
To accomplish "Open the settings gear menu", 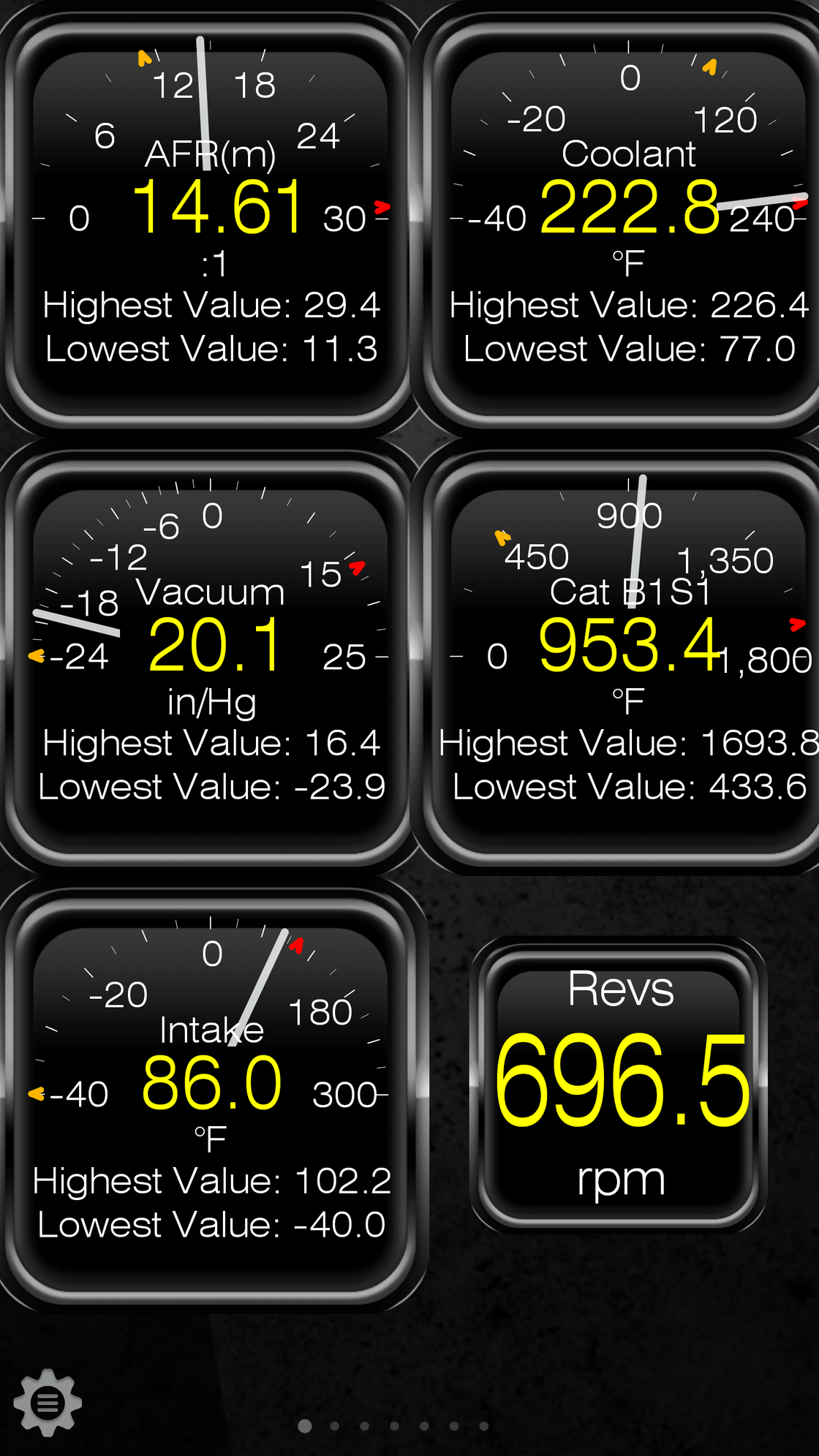I will [x=48, y=1402].
